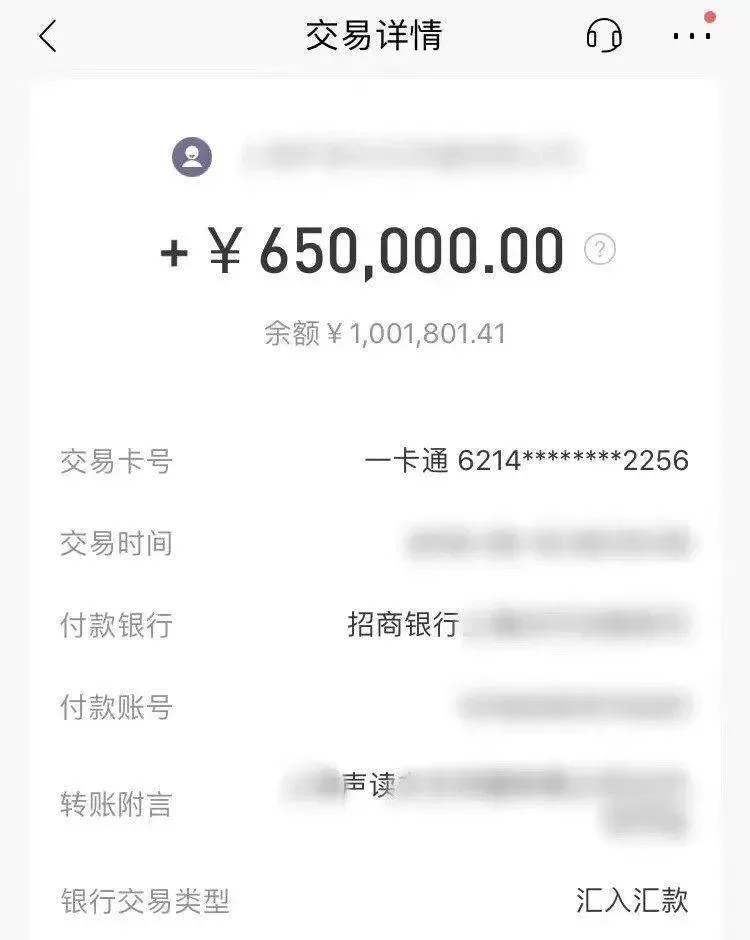
Task: Go back from transaction details
Action: coord(47,37)
